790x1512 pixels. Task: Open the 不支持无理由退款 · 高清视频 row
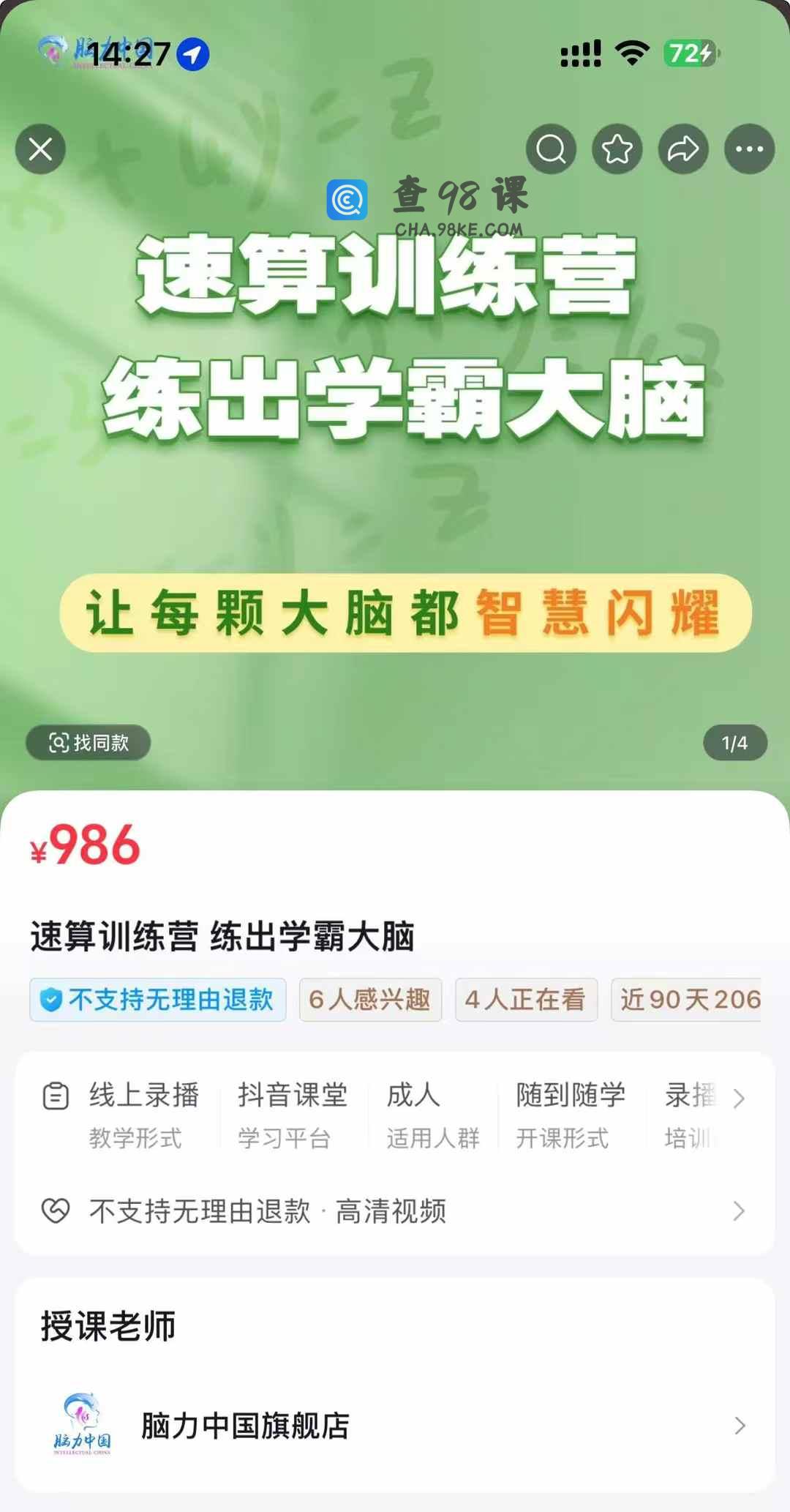(395, 1211)
